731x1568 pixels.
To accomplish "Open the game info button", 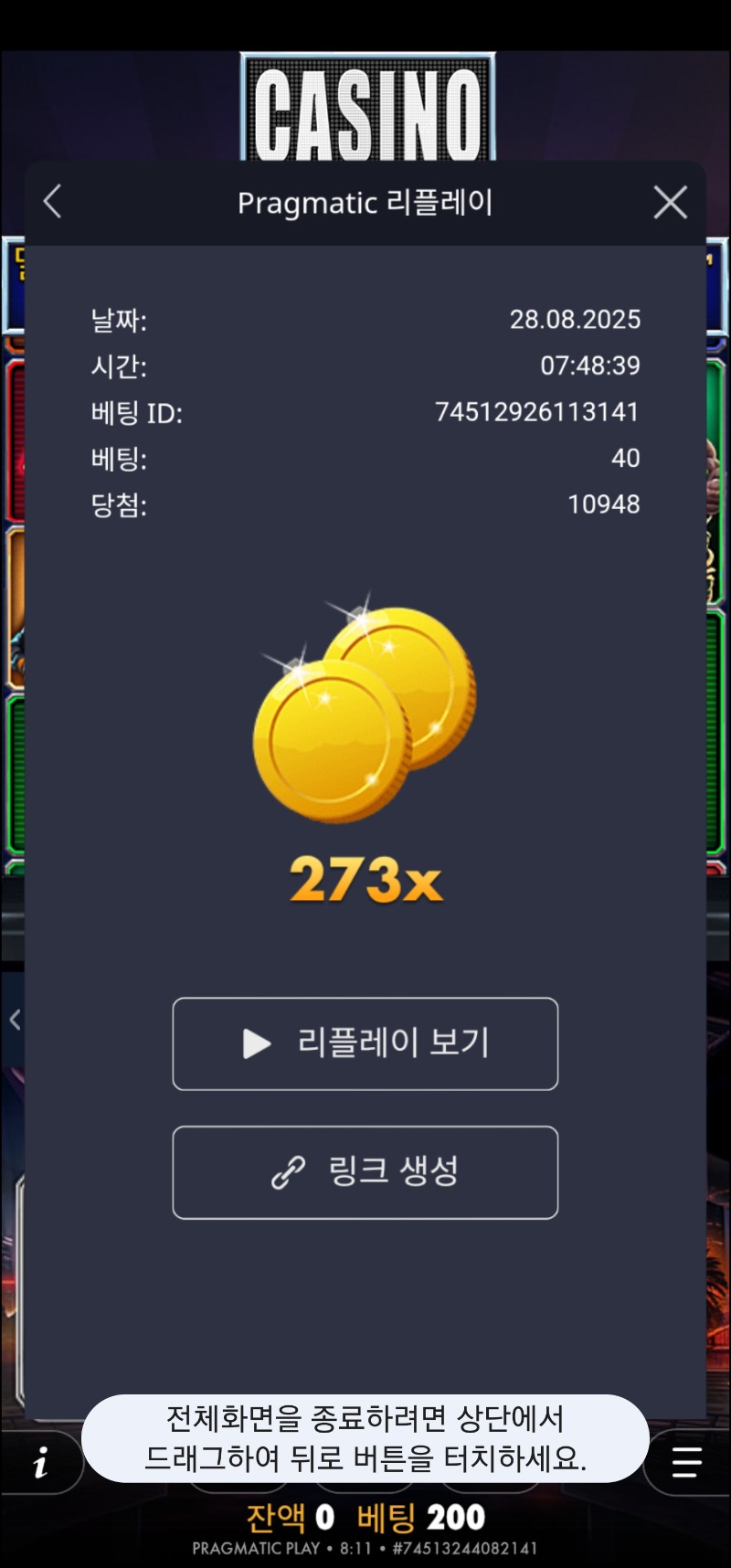I will (40, 1464).
